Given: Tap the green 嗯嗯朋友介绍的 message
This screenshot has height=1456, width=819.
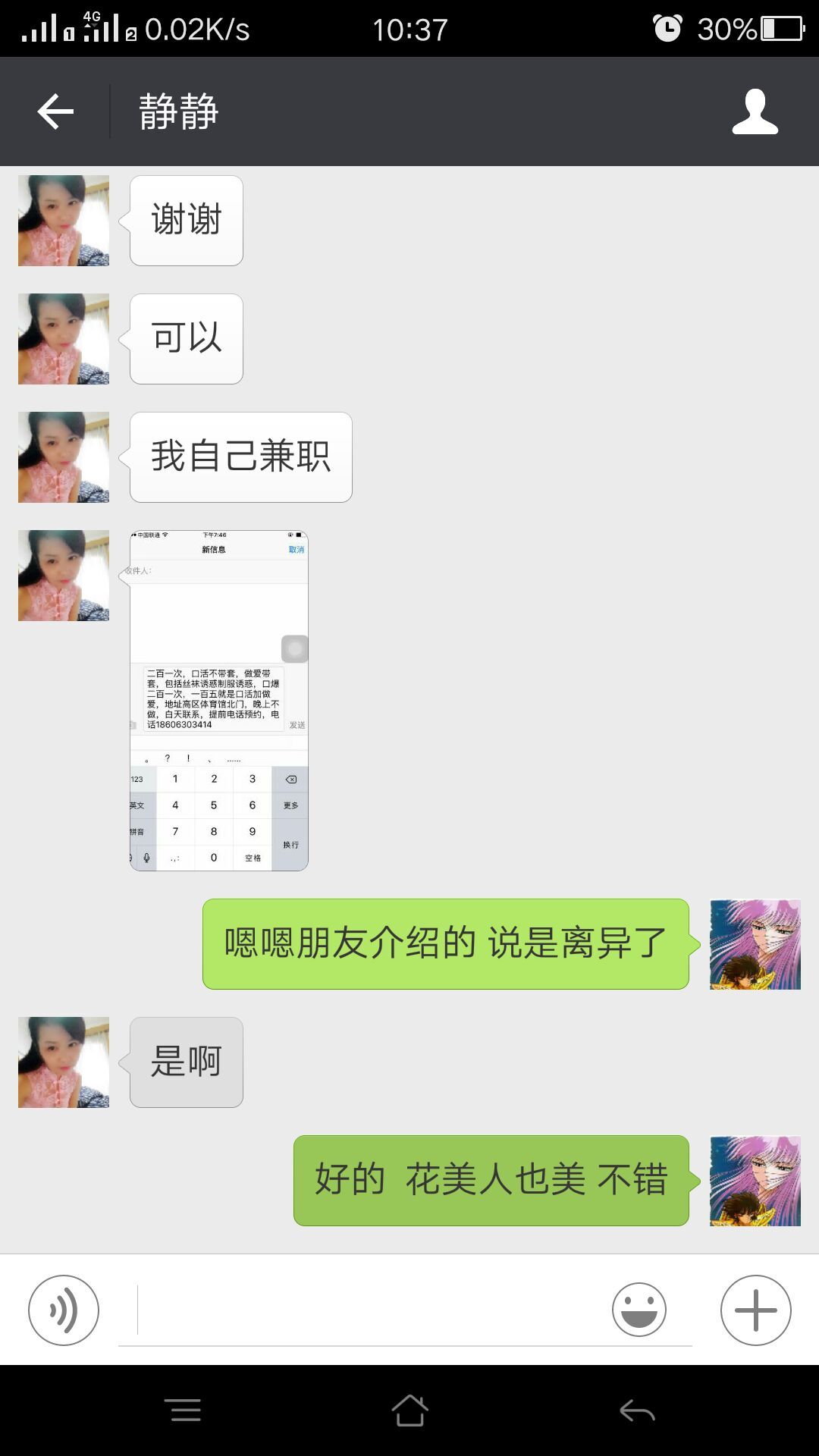Looking at the screenshot, I should (x=444, y=944).
